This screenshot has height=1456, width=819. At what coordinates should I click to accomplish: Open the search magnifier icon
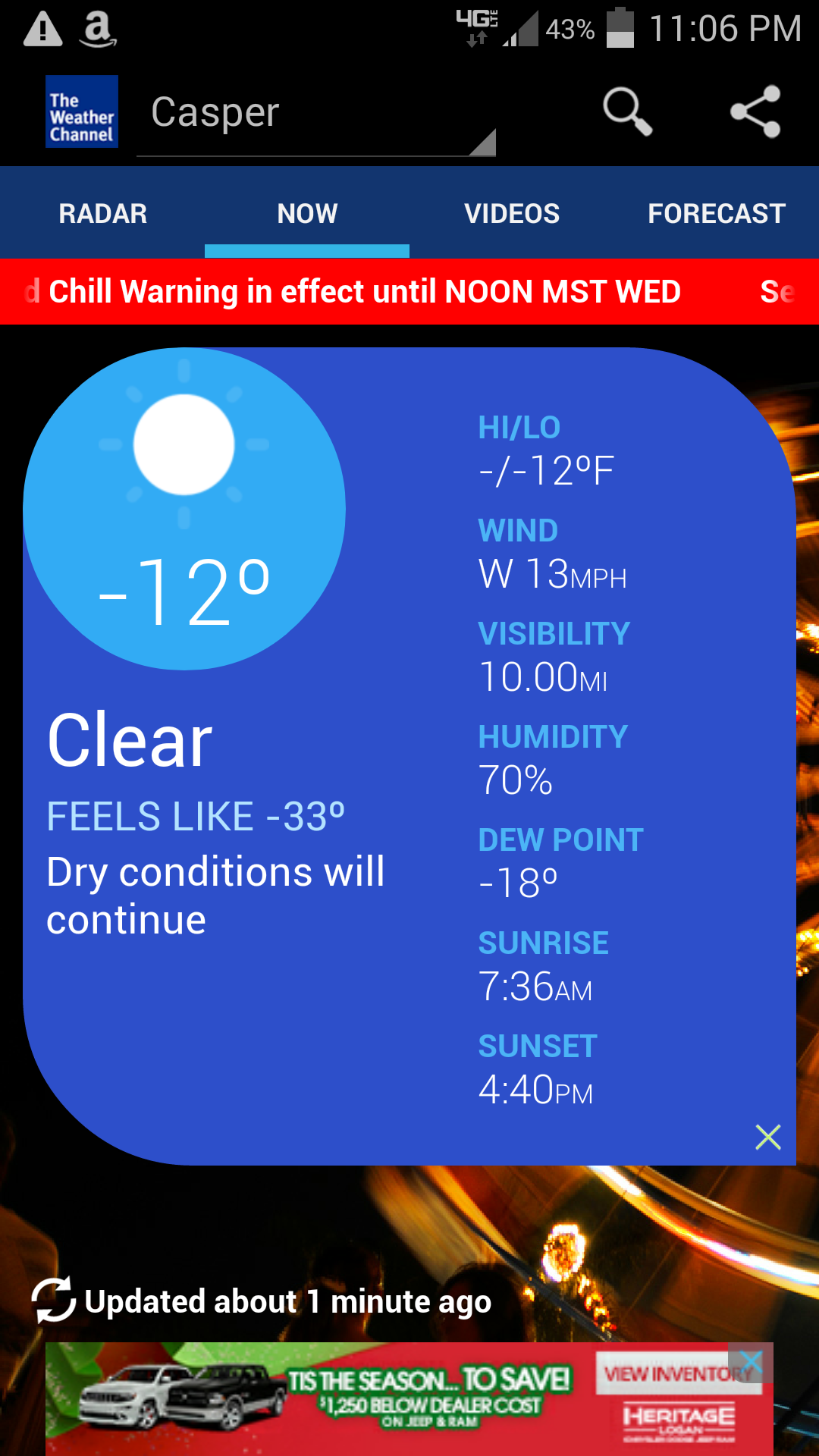(628, 111)
